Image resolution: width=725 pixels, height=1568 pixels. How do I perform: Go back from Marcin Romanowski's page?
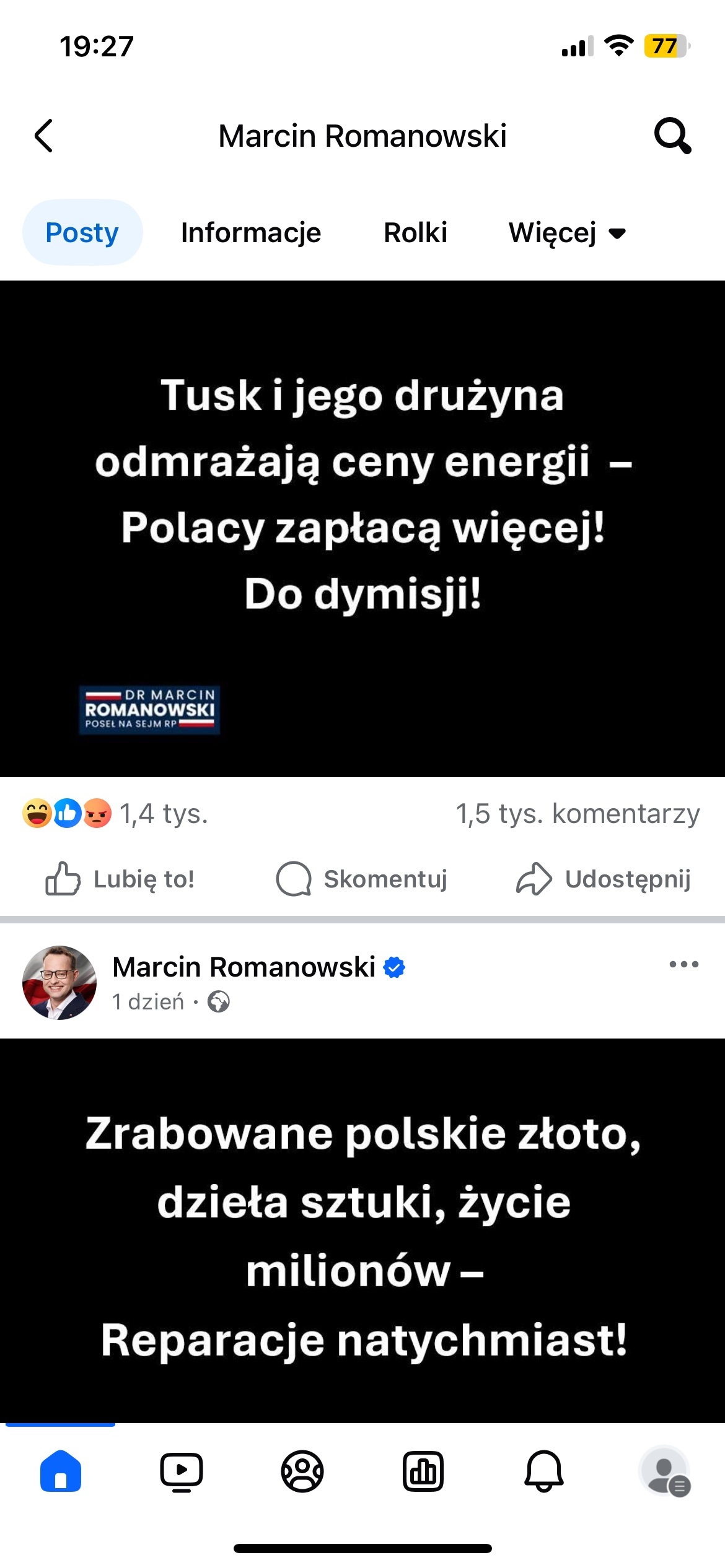(x=44, y=136)
